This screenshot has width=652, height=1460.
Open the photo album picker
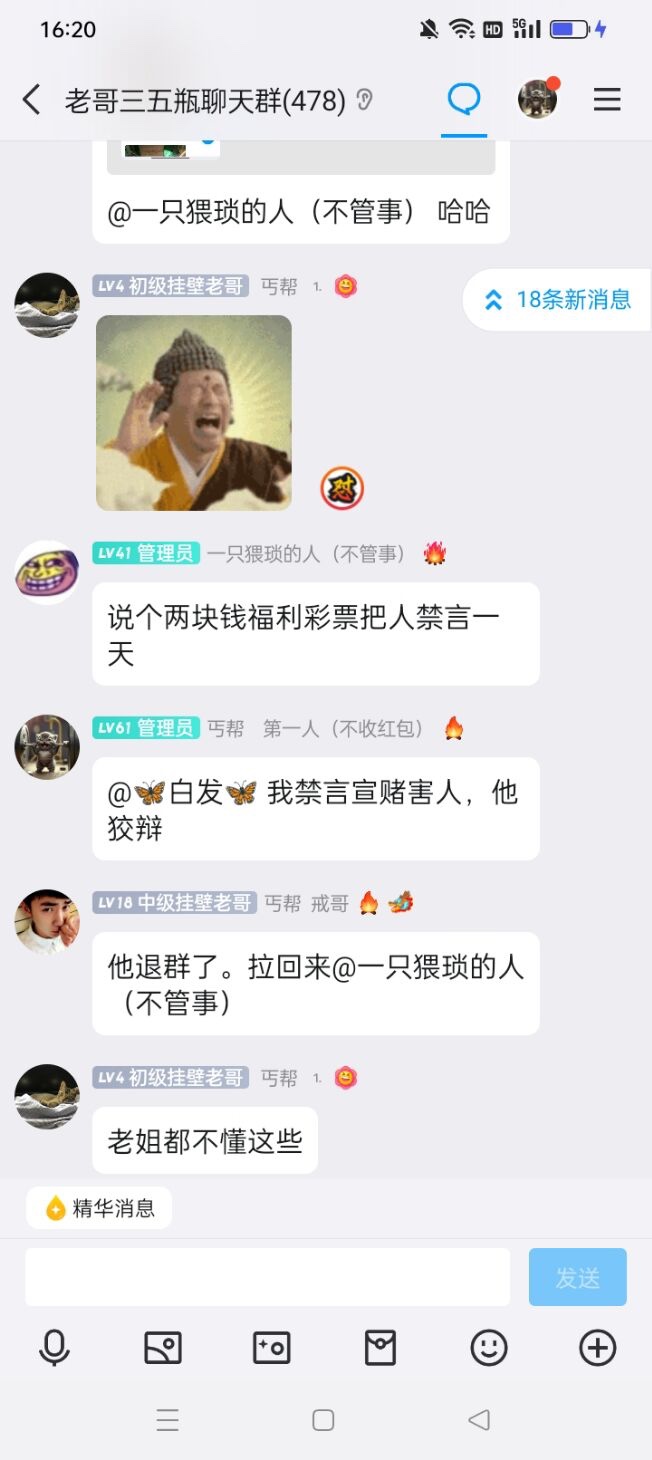click(163, 1348)
